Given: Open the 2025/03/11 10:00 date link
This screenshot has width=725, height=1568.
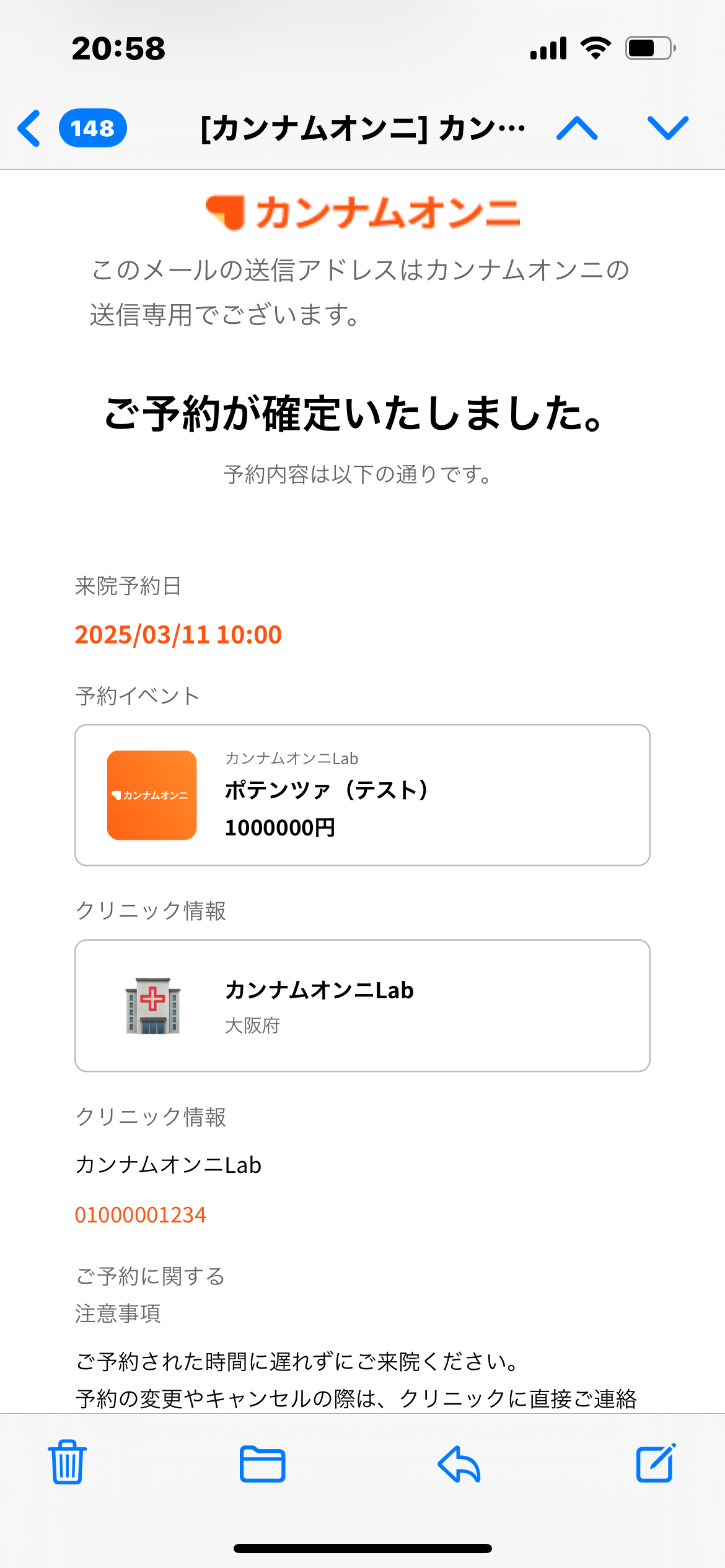Looking at the screenshot, I should [x=178, y=635].
